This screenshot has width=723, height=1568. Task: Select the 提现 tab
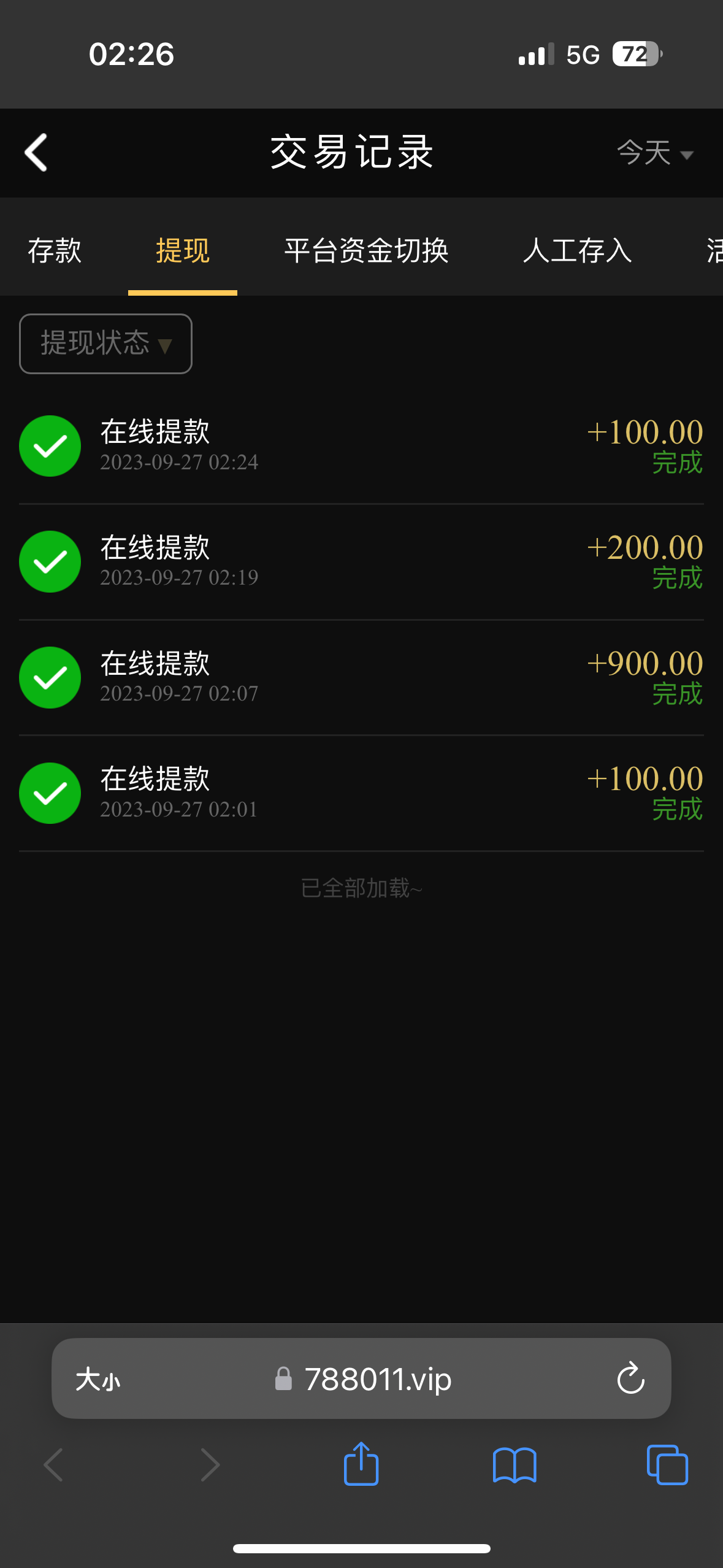(x=183, y=250)
